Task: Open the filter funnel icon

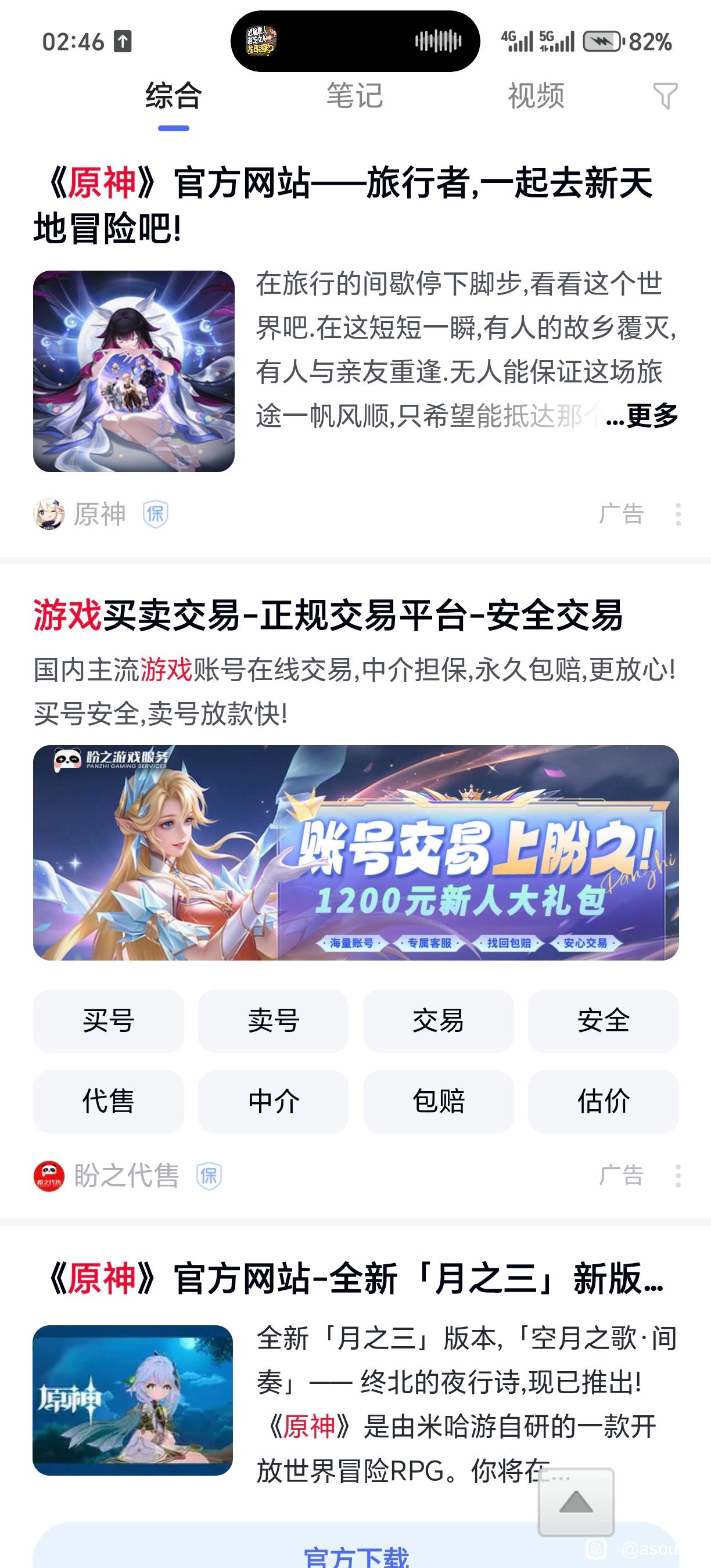Action: [665, 96]
